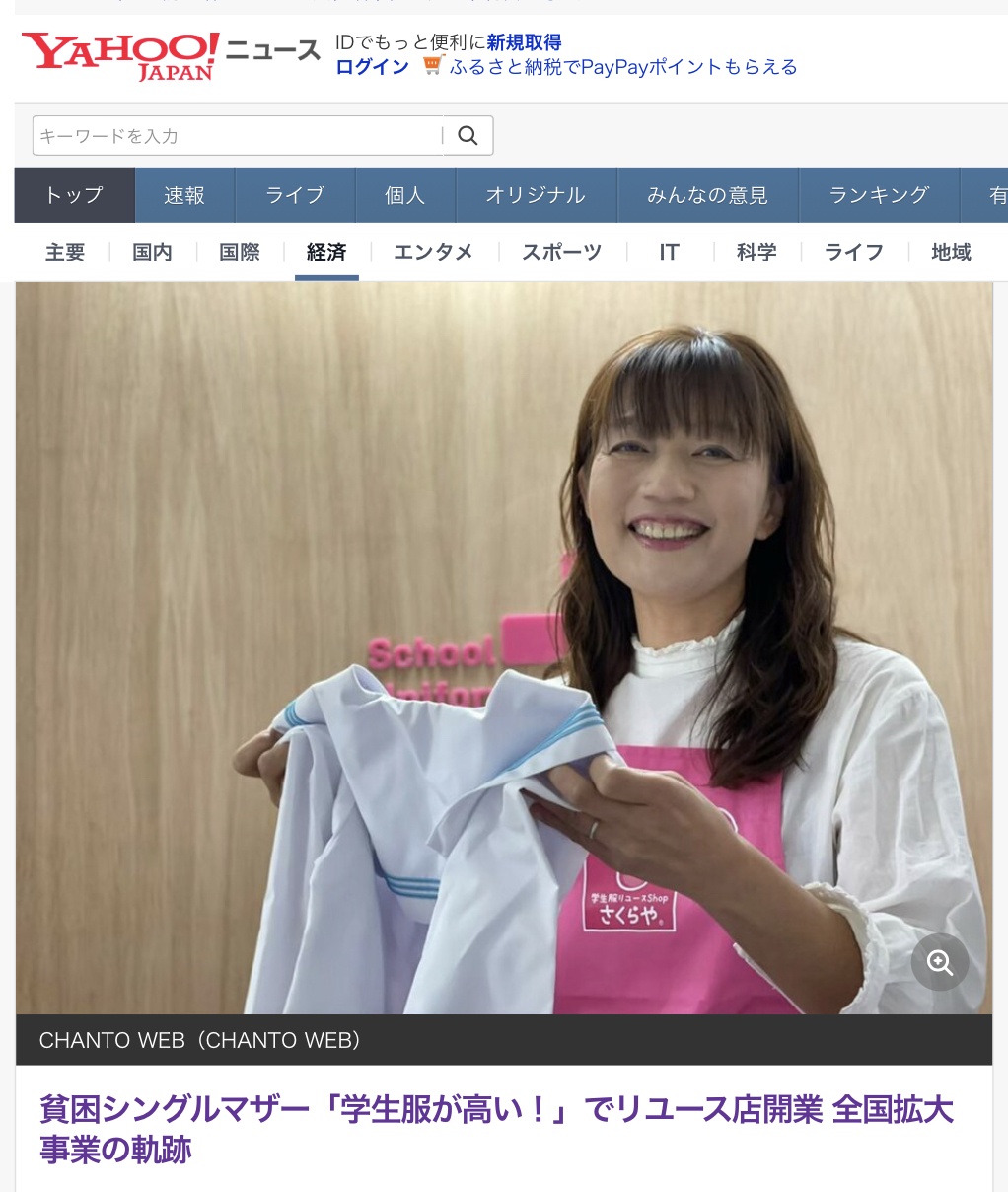Open the ふるさと納税 PayPay promotion link

point(622,67)
